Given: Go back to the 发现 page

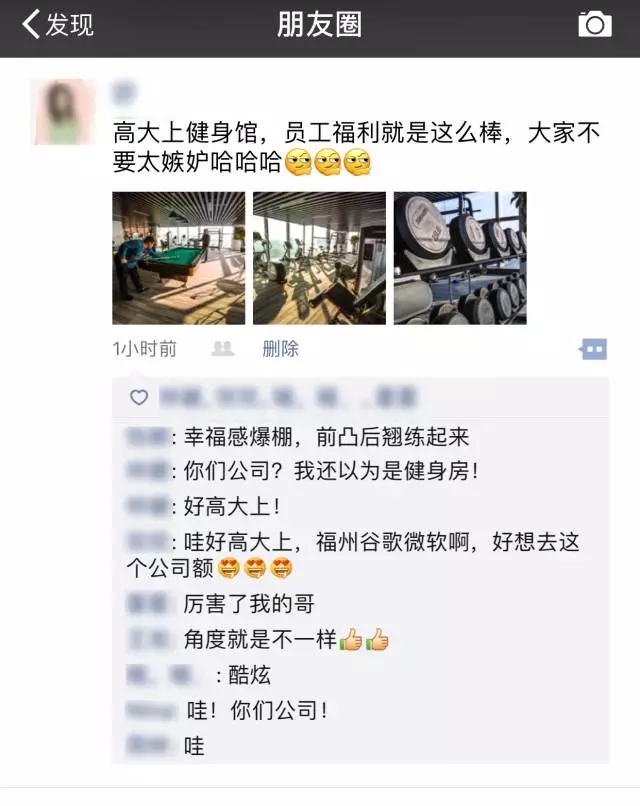Looking at the screenshot, I should (57, 25).
